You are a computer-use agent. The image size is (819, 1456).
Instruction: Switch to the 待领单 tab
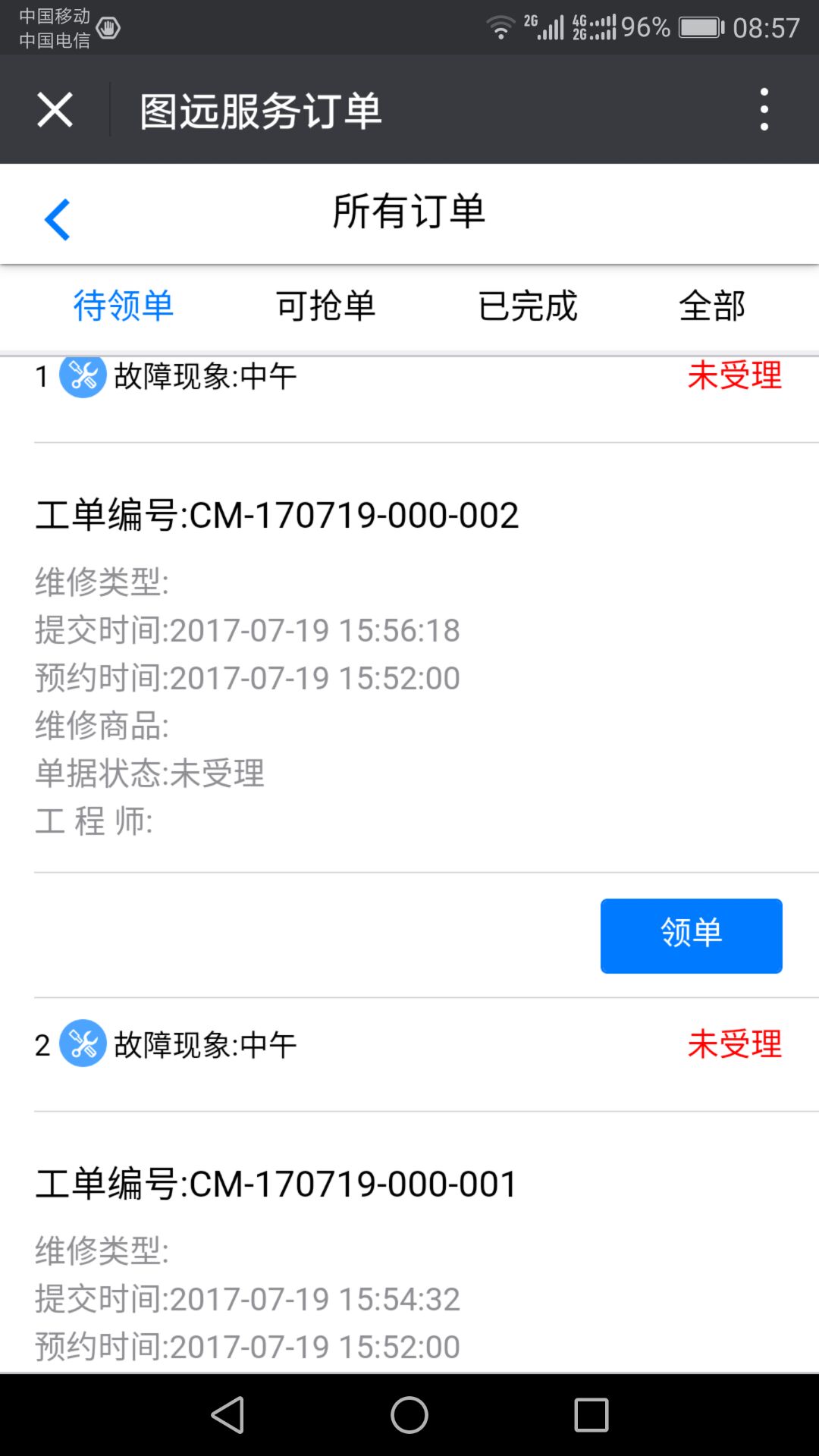[x=124, y=306]
